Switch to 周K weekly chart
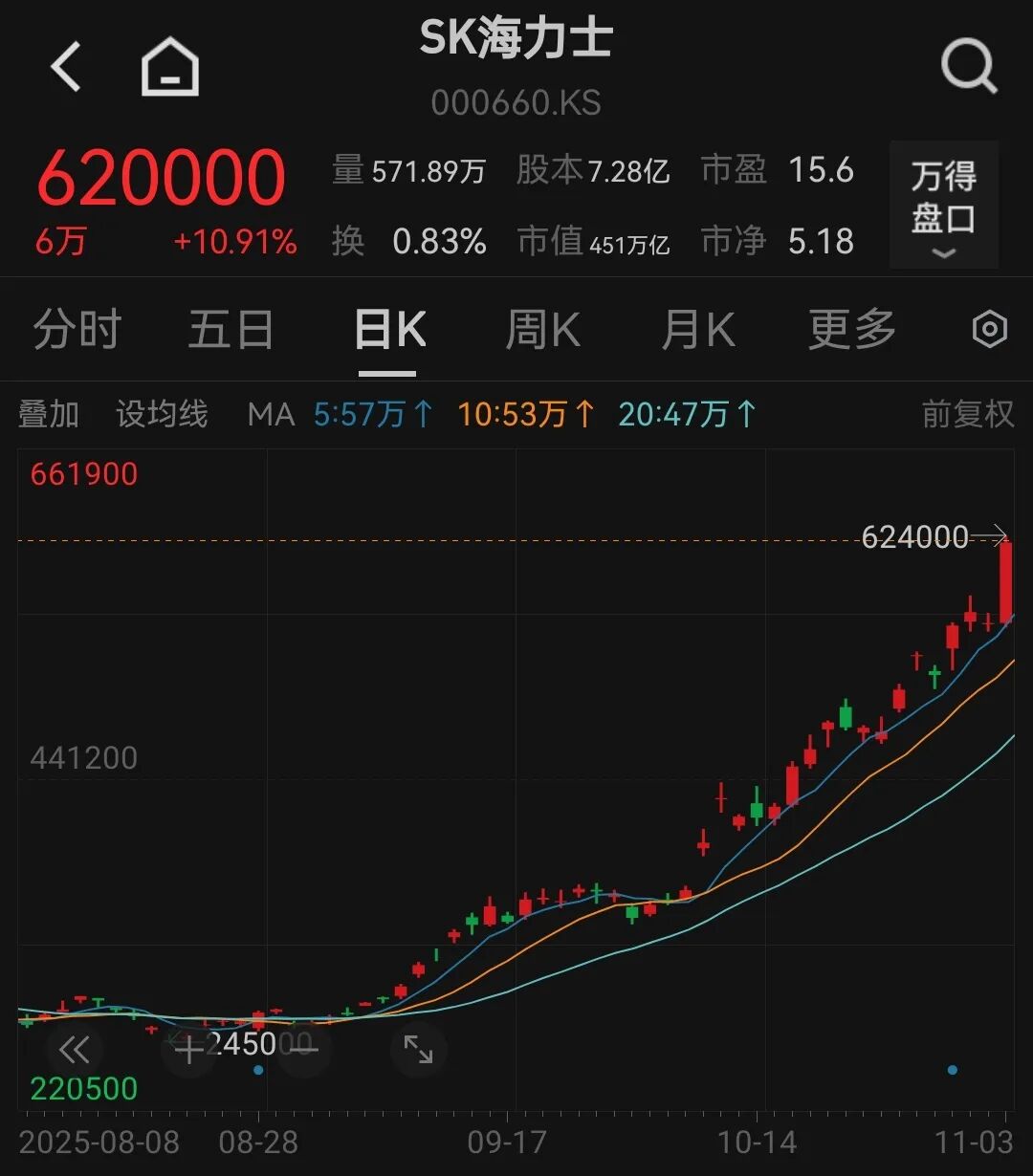This screenshot has width=1033, height=1176. tap(542, 331)
